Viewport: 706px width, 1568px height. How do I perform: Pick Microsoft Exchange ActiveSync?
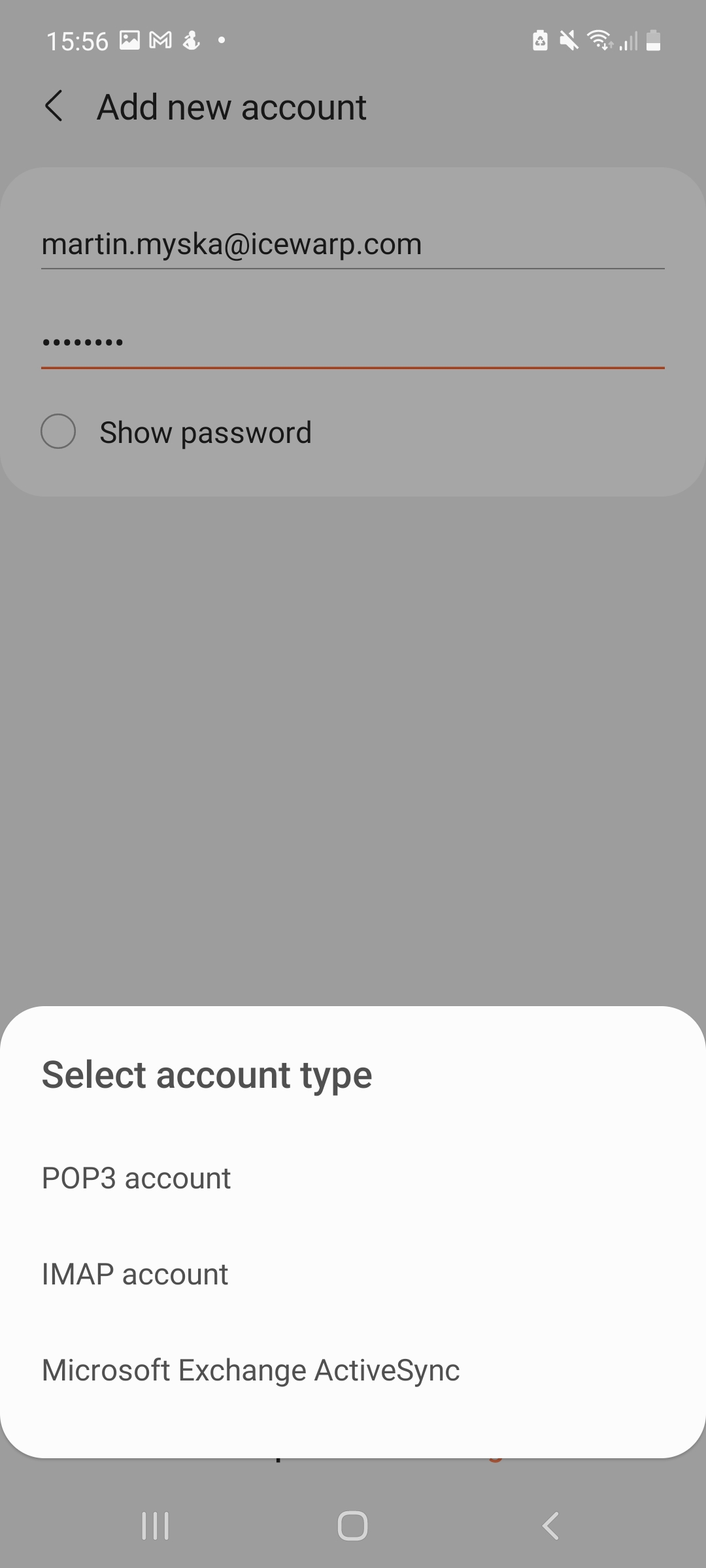point(353,1370)
